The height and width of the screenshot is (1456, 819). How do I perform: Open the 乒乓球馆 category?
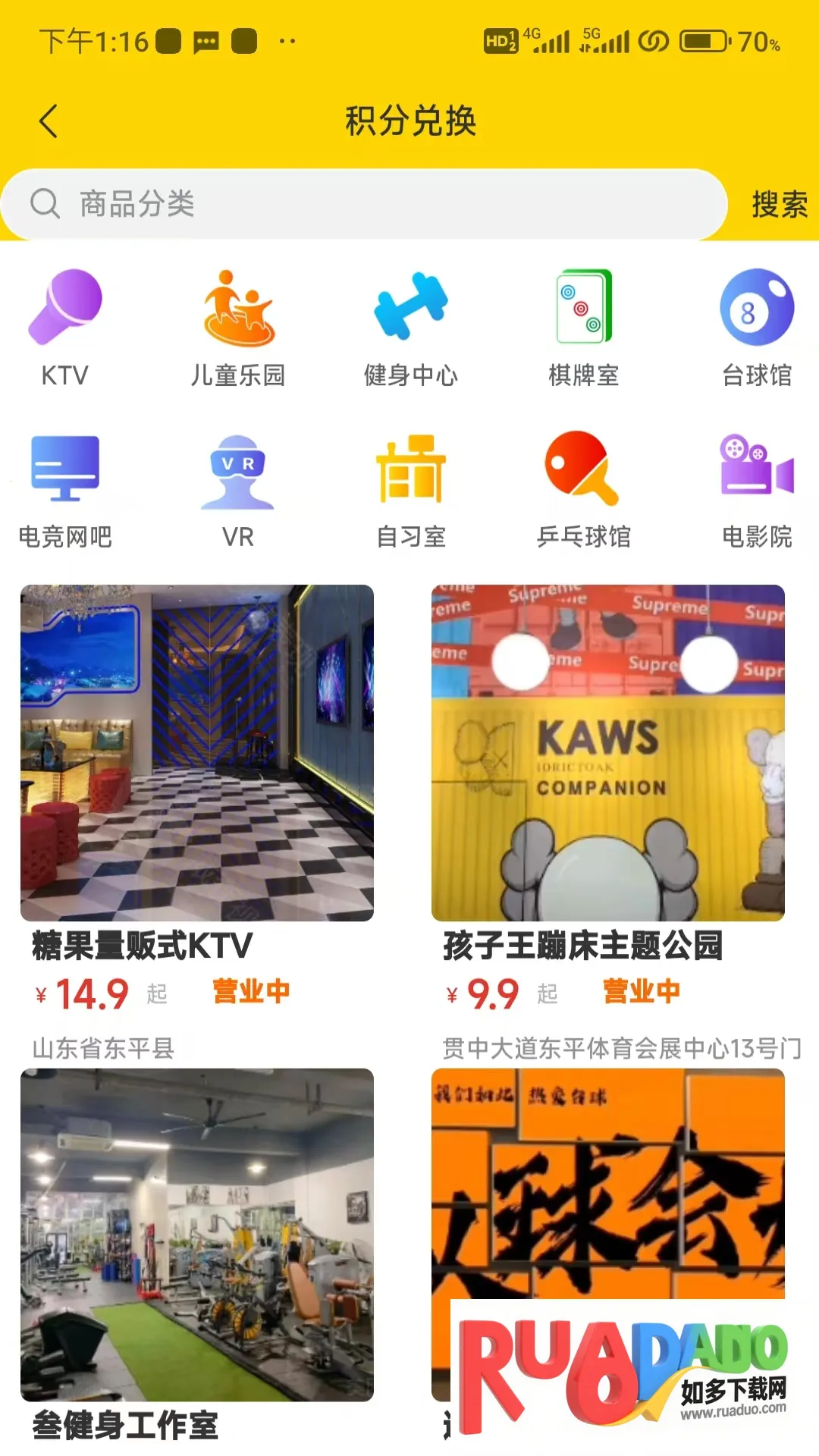click(584, 490)
